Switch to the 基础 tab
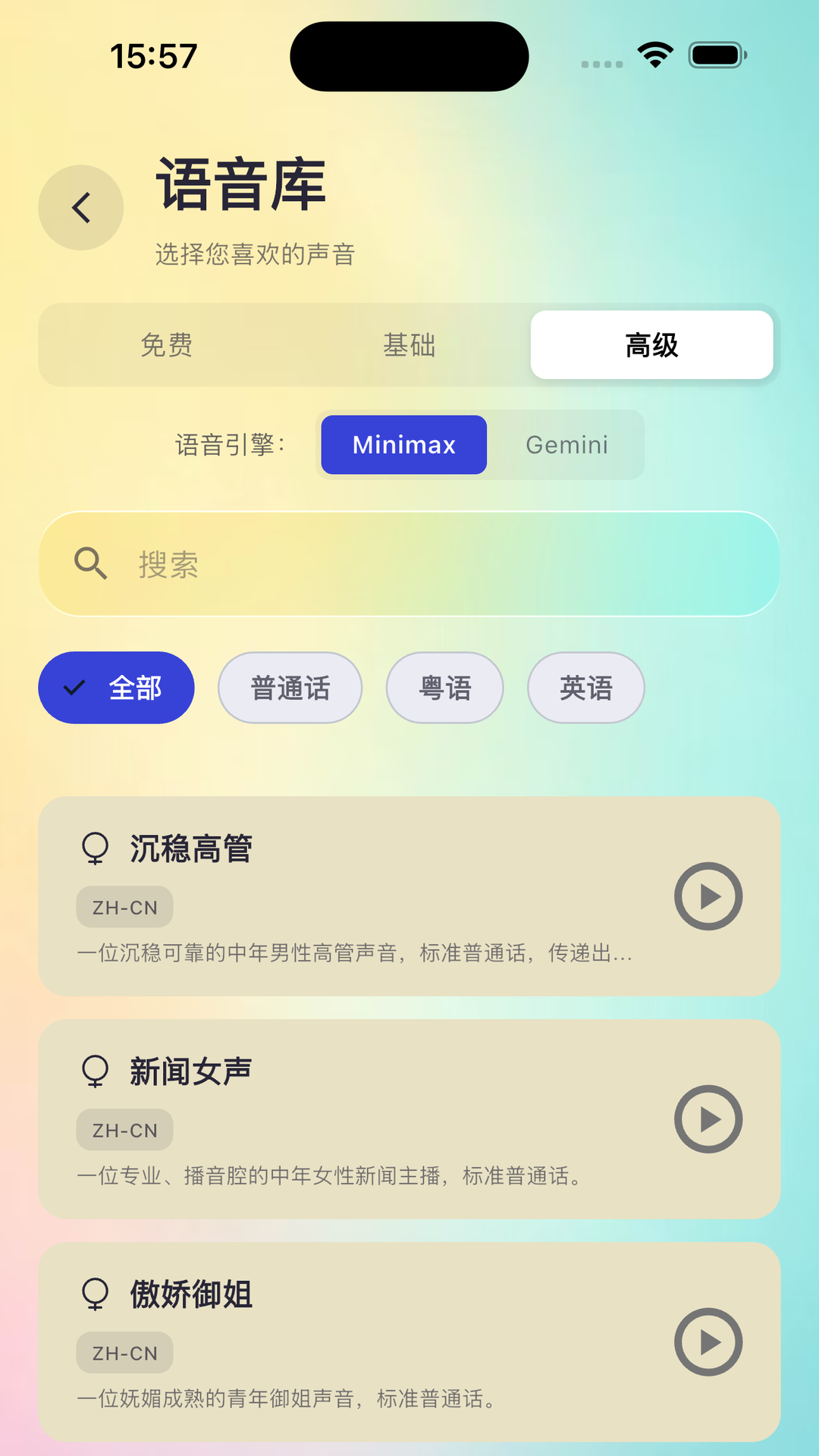Screen dimensions: 819x1456 409,345
